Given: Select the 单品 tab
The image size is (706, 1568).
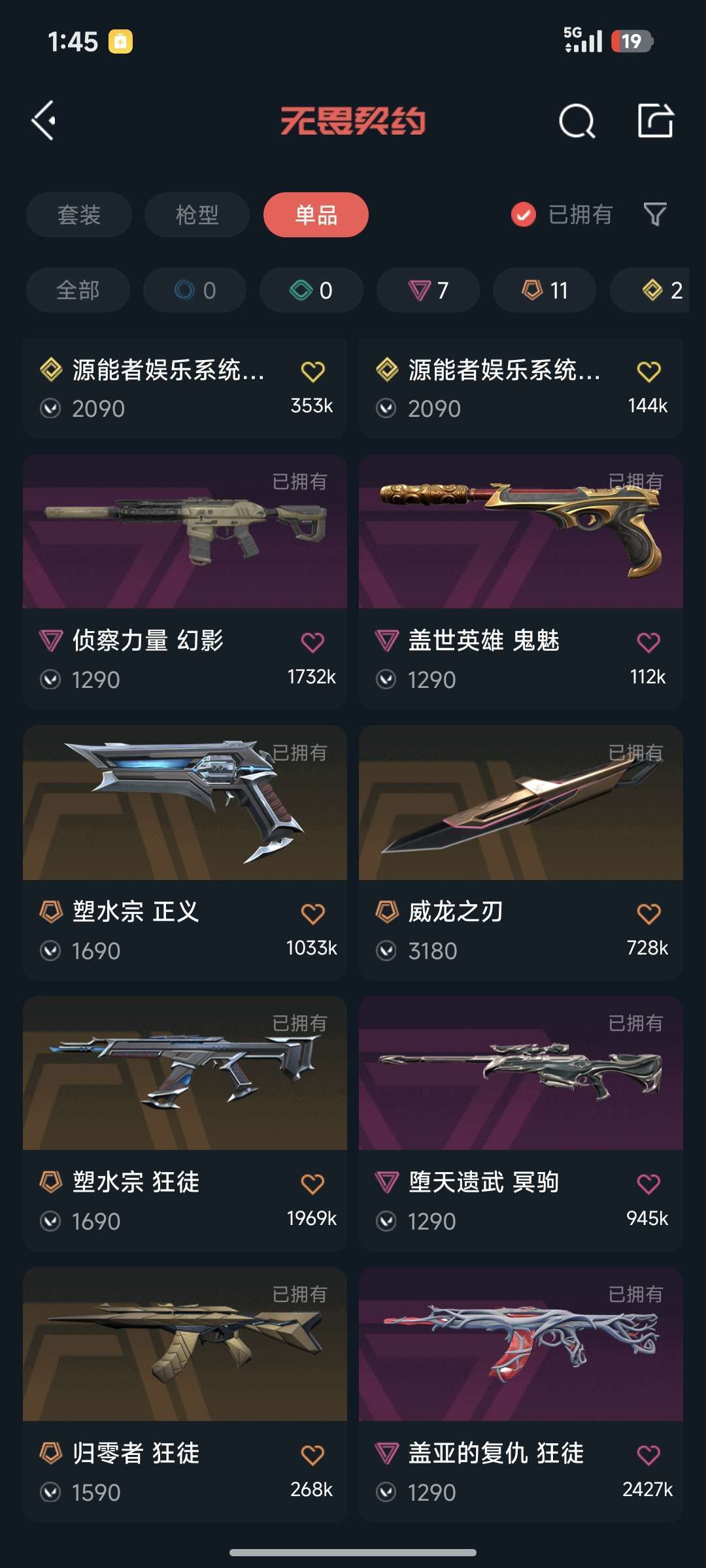Looking at the screenshot, I should 316,215.
